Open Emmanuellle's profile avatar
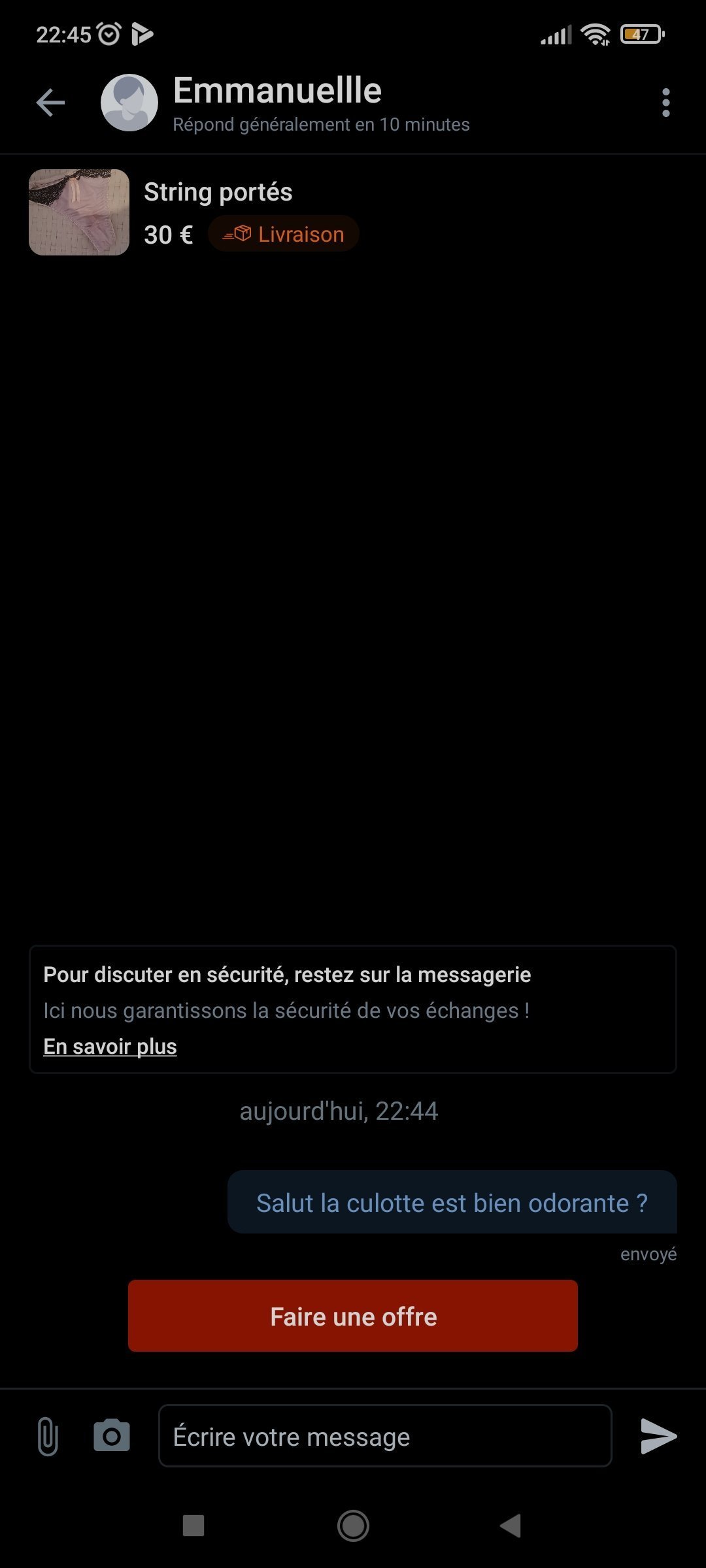Screen dimensions: 706x1568 point(129,103)
